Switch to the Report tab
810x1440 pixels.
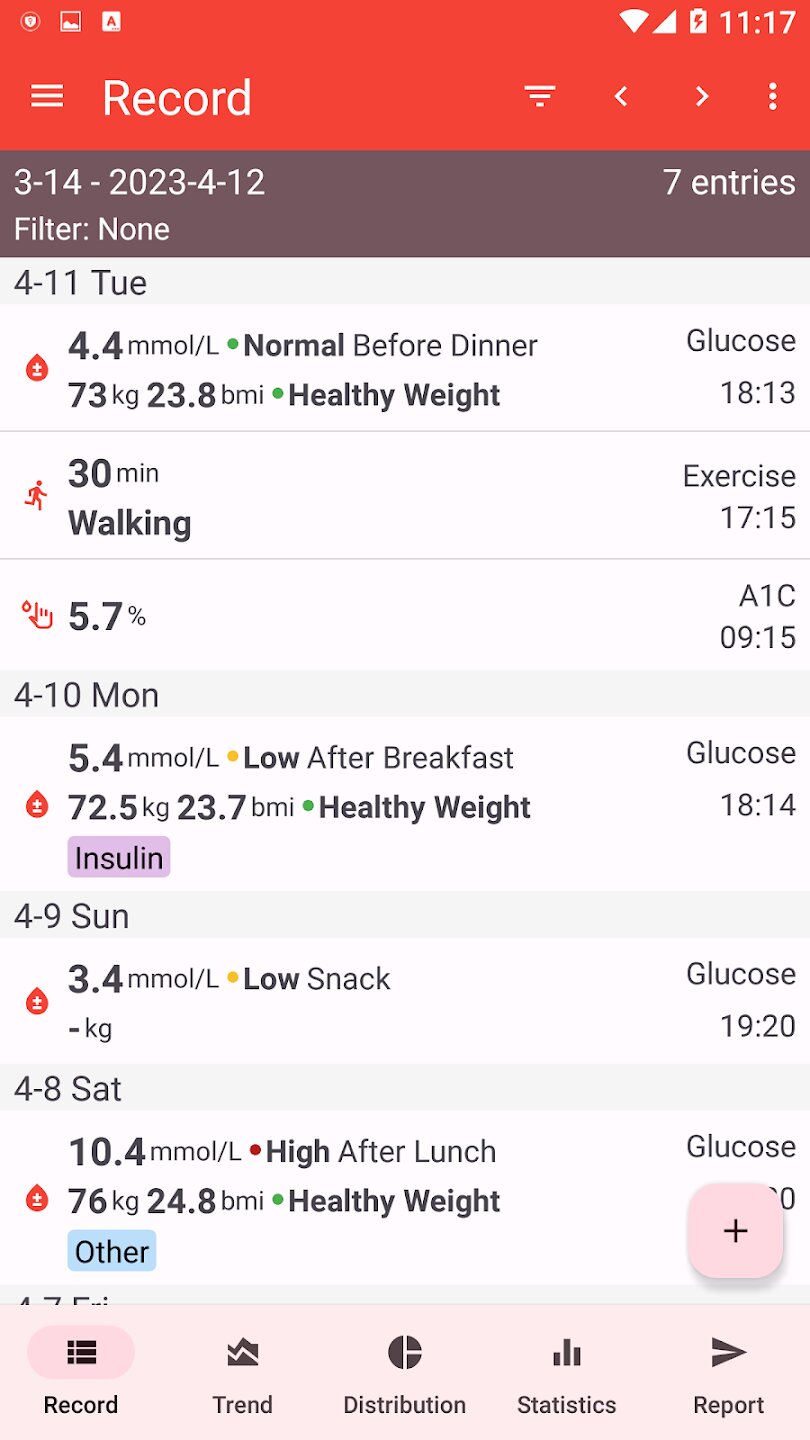(729, 1372)
